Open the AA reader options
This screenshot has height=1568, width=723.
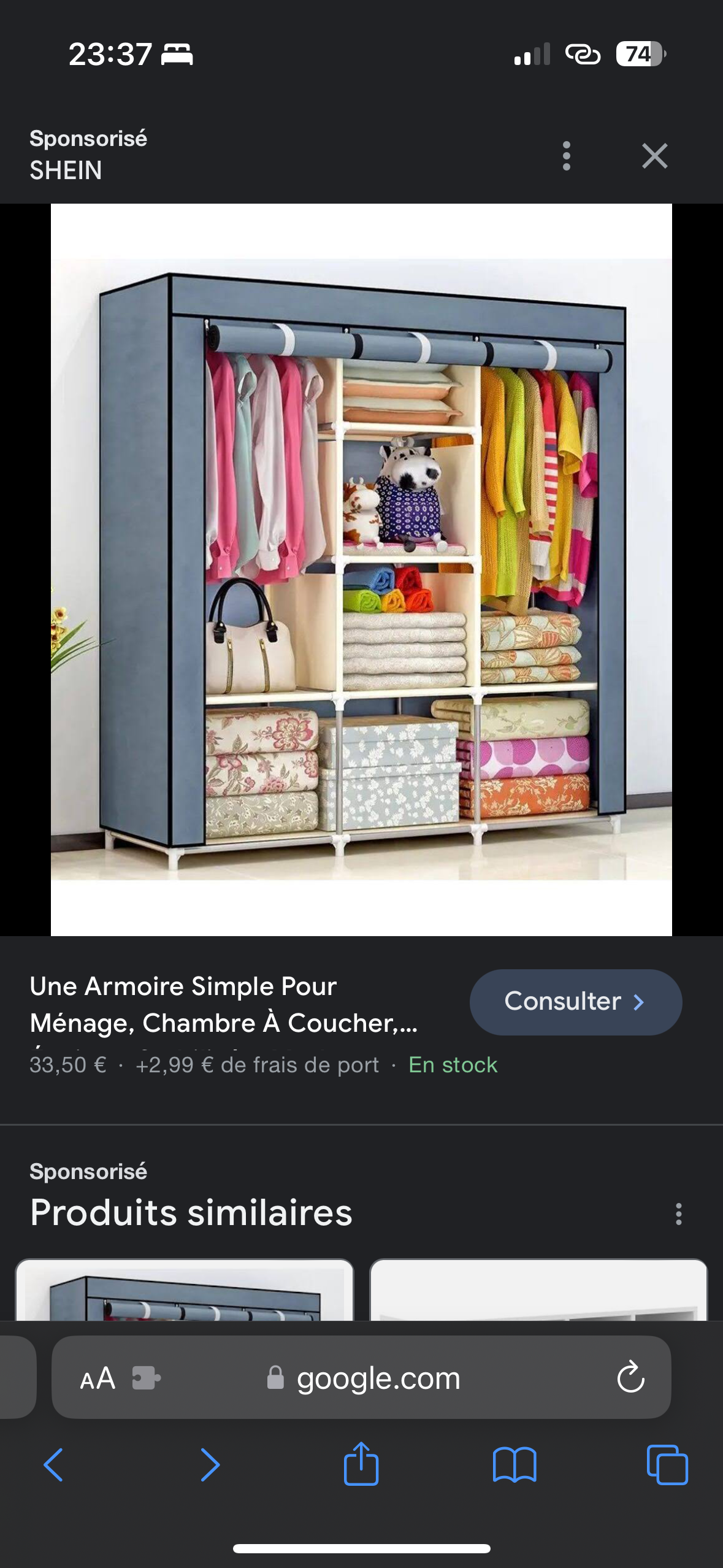98,1378
